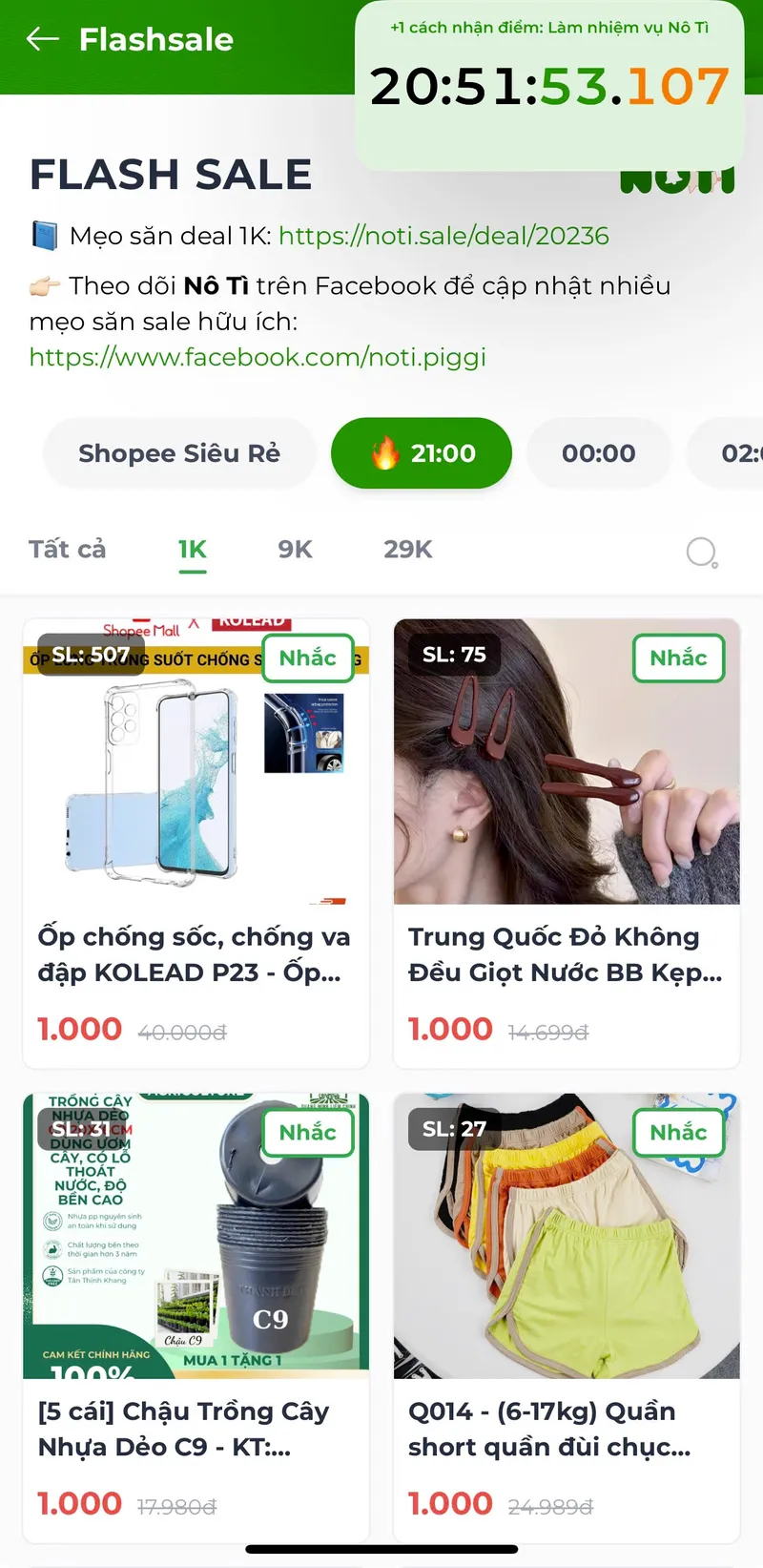Search flash sale products with magnifier icon
This screenshot has width=763, height=1568.
click(702, 552)
